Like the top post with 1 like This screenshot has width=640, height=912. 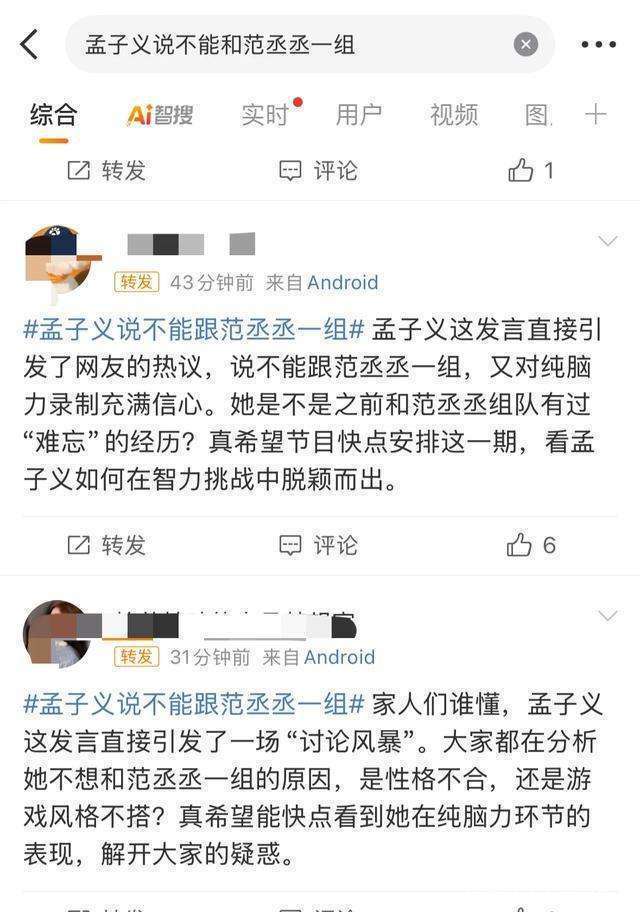(x=530, y=170)
